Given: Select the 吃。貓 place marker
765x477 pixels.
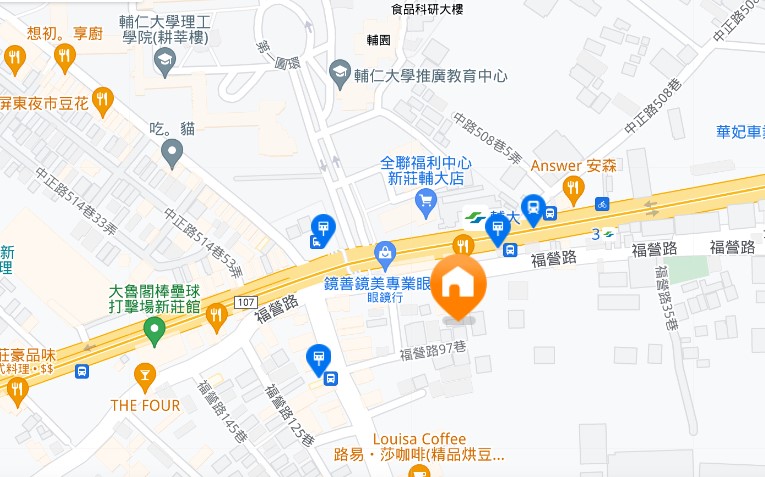Looking at the screenshot, I should coord(172,153).
